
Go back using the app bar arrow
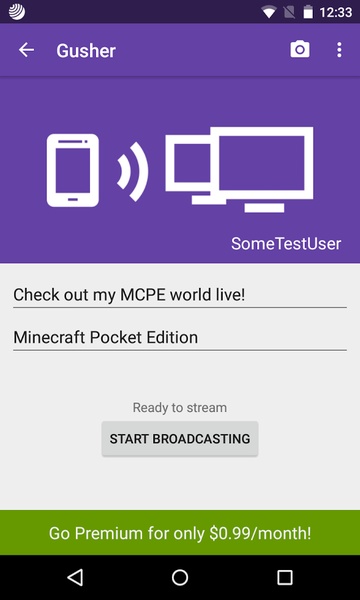[x=26, y=50]
